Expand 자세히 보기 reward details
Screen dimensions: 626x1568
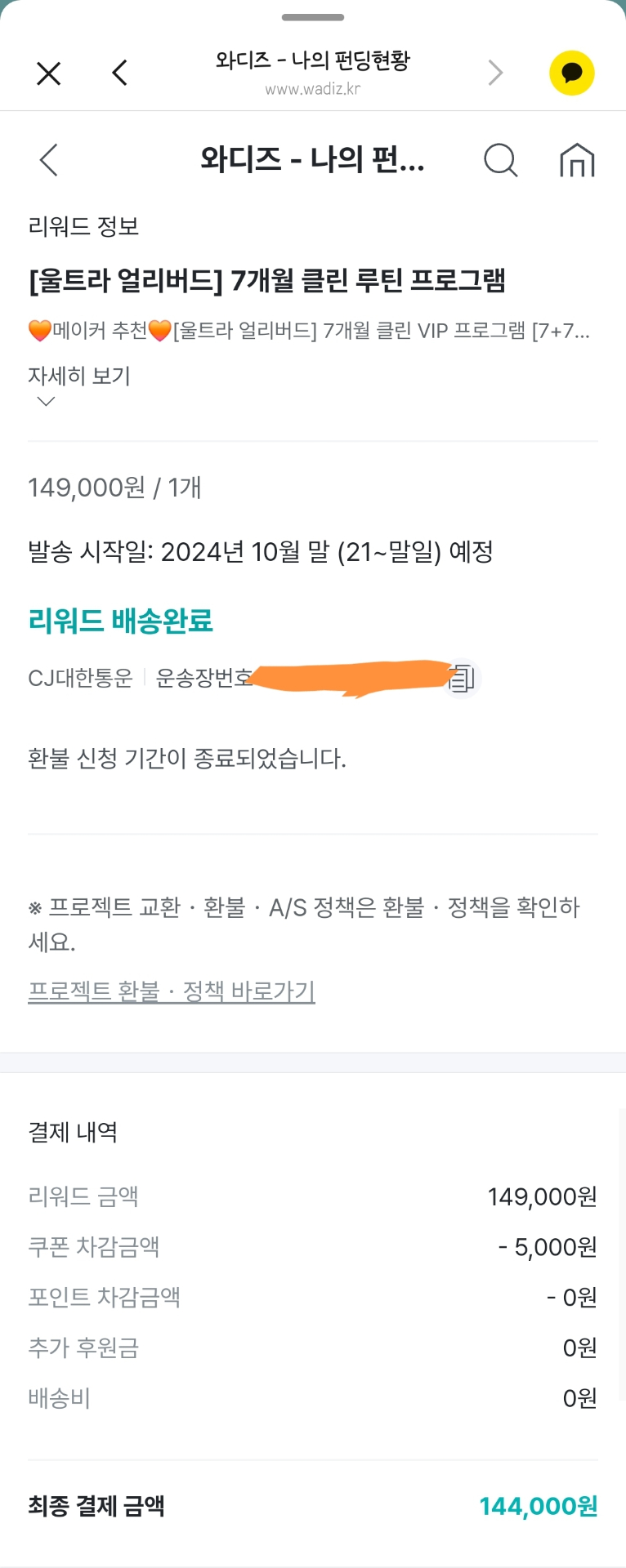point(78,385)
